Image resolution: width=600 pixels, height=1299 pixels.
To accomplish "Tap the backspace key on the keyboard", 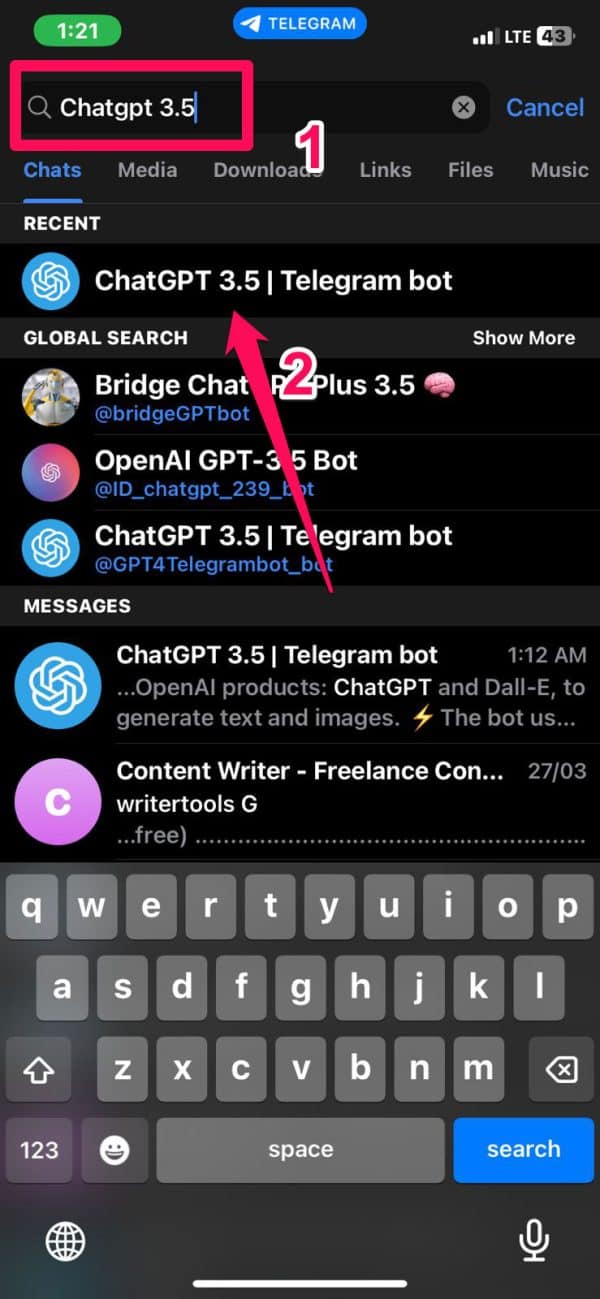I will point(561,1070).
